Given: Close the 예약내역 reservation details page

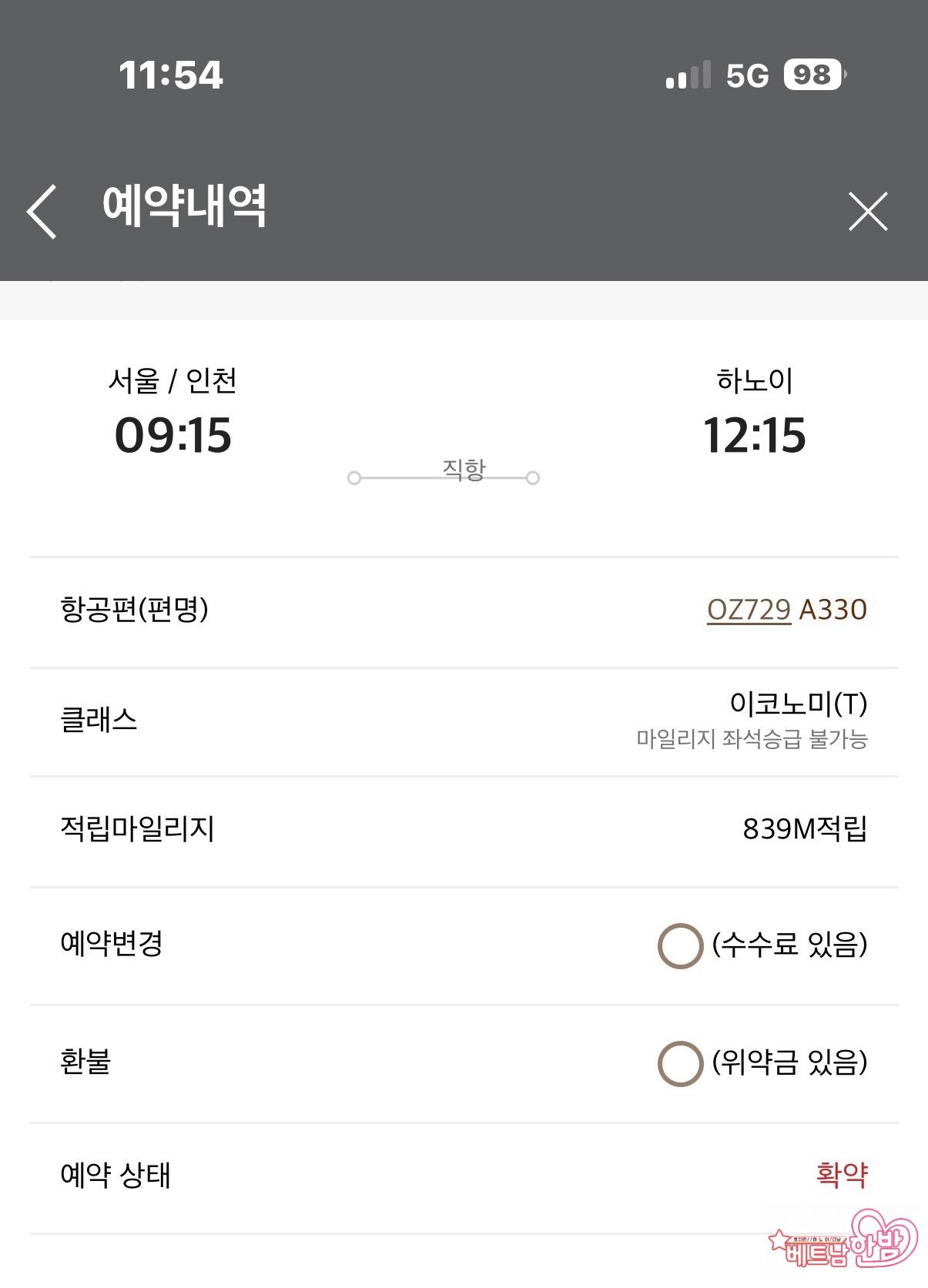Looking at the screenshot, I should 868,212.
